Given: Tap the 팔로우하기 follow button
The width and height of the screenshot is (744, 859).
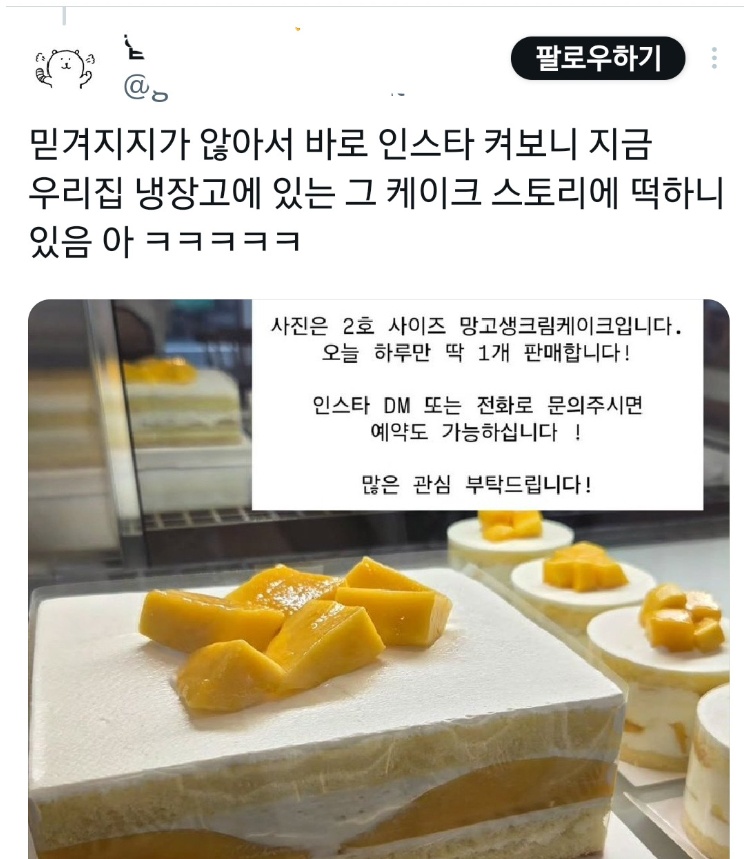Looking at the screenshot, I should pyautogui.click(x=597, y=59).
